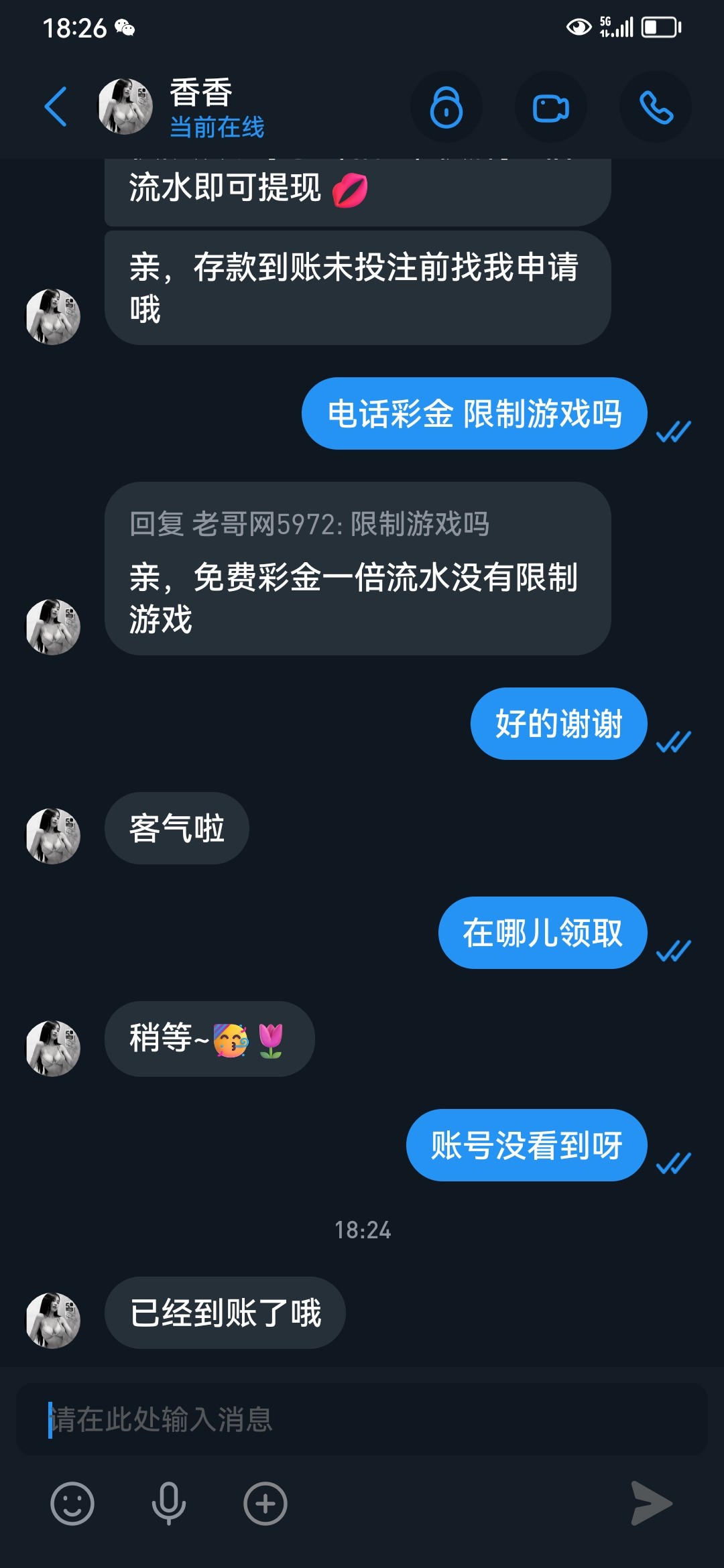Start a video call with 香香
Image resolution: width=724 pixels, height=1568 pixels.
[x=551, y=107]
